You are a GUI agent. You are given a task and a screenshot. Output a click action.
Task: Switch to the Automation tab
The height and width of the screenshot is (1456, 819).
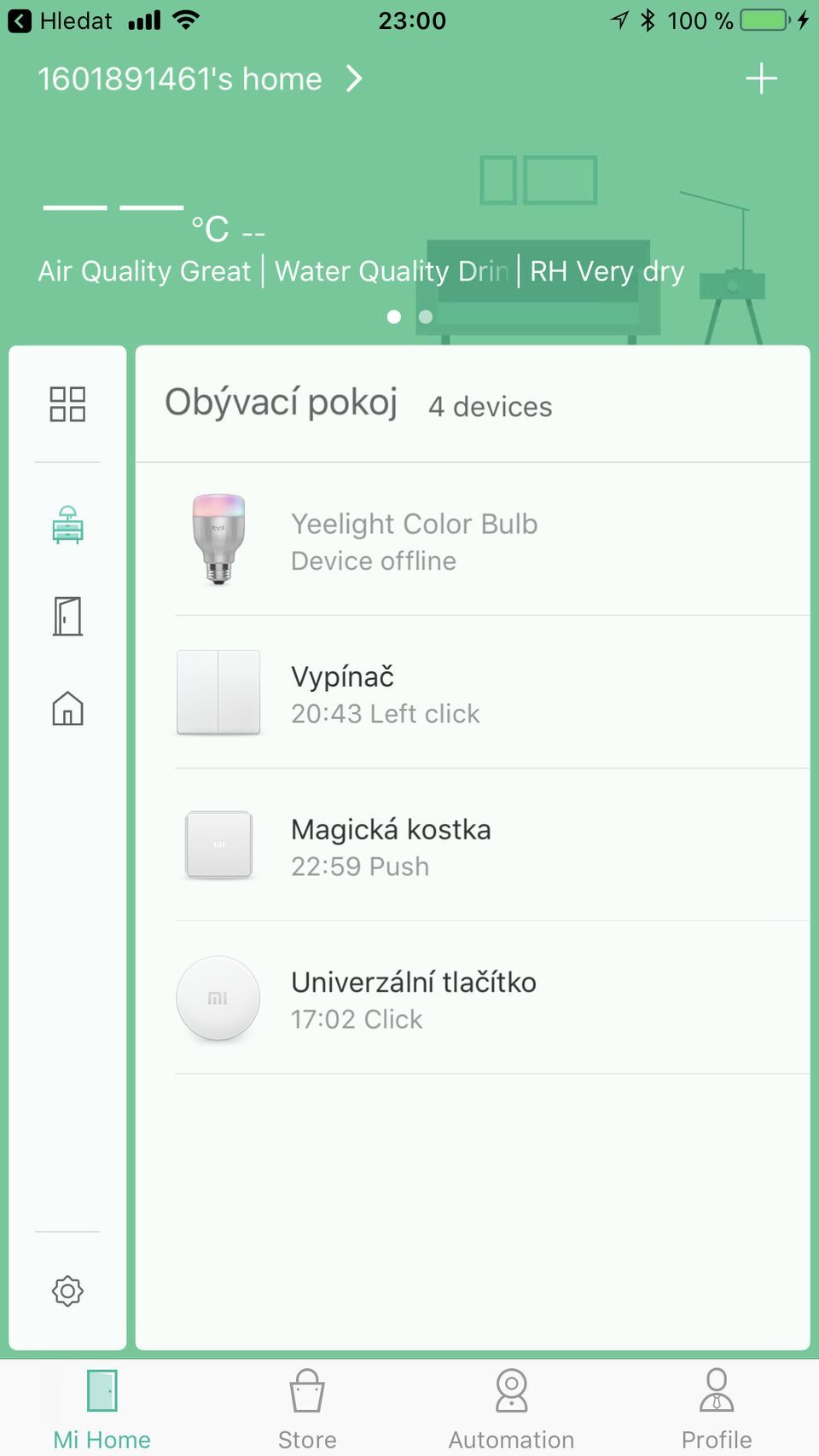511,1409
